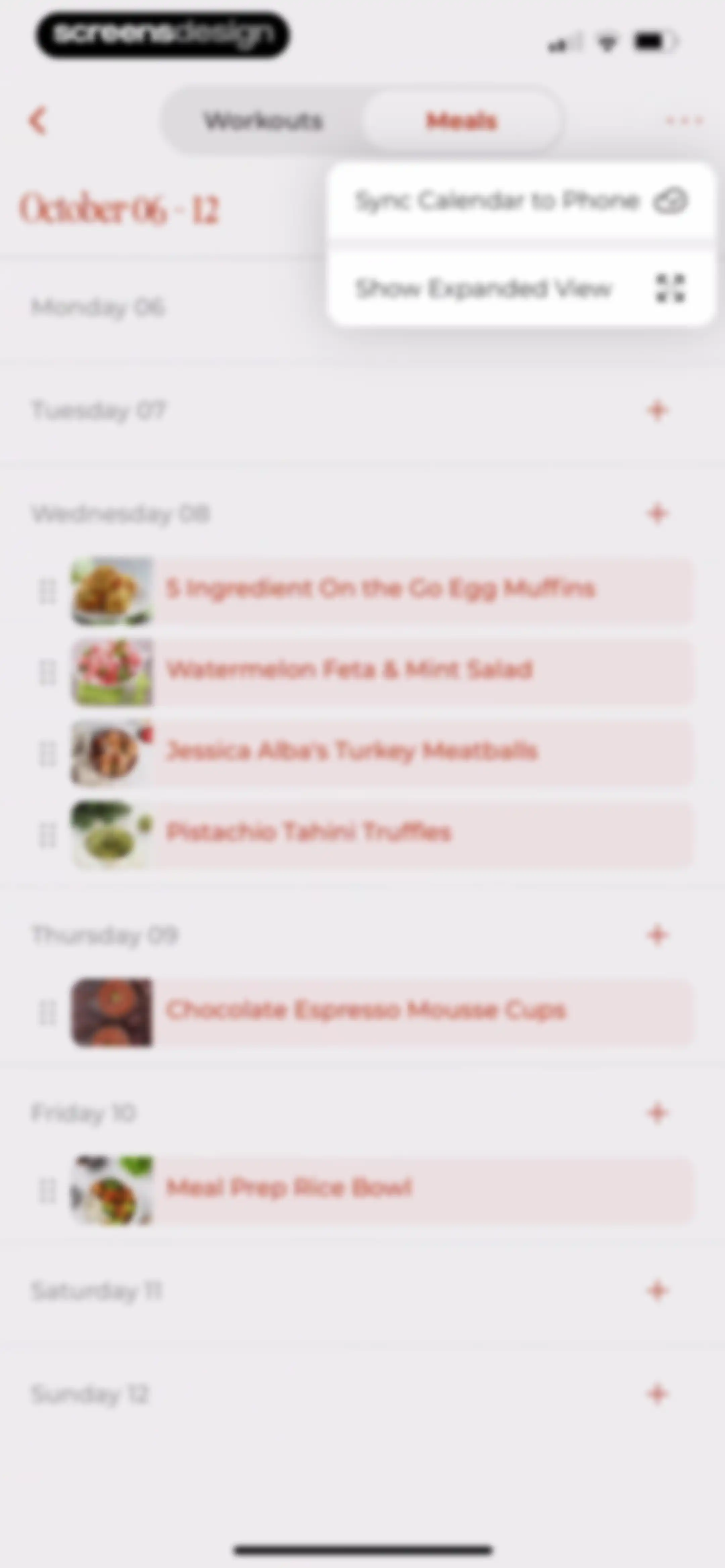The height and width of the screenshot is (1568, 725).
Task: Go back using the red arrow
Action: coord(38,121)
